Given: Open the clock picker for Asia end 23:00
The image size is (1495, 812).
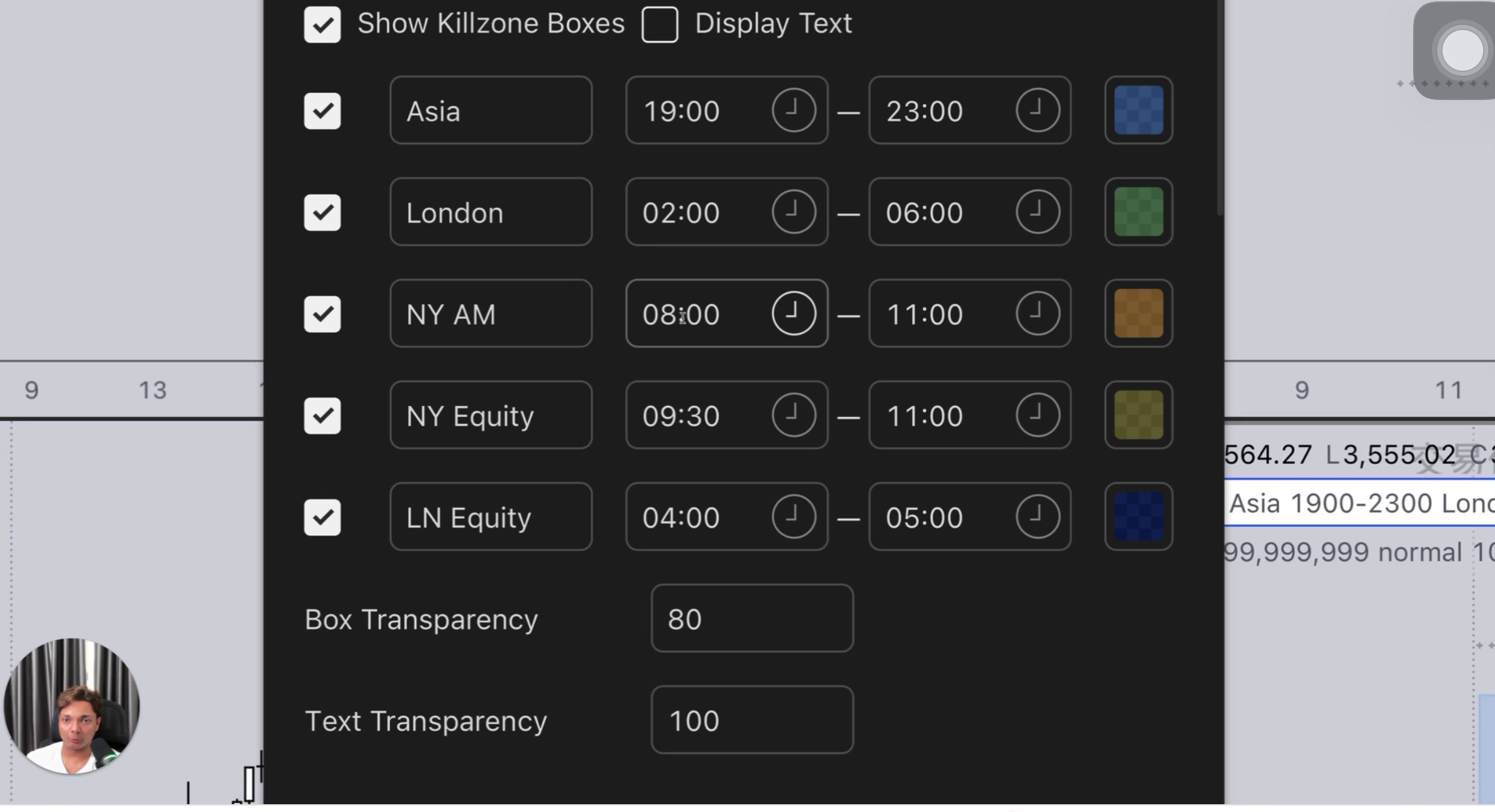Looking at the screenshot, I should point(1037,110).
